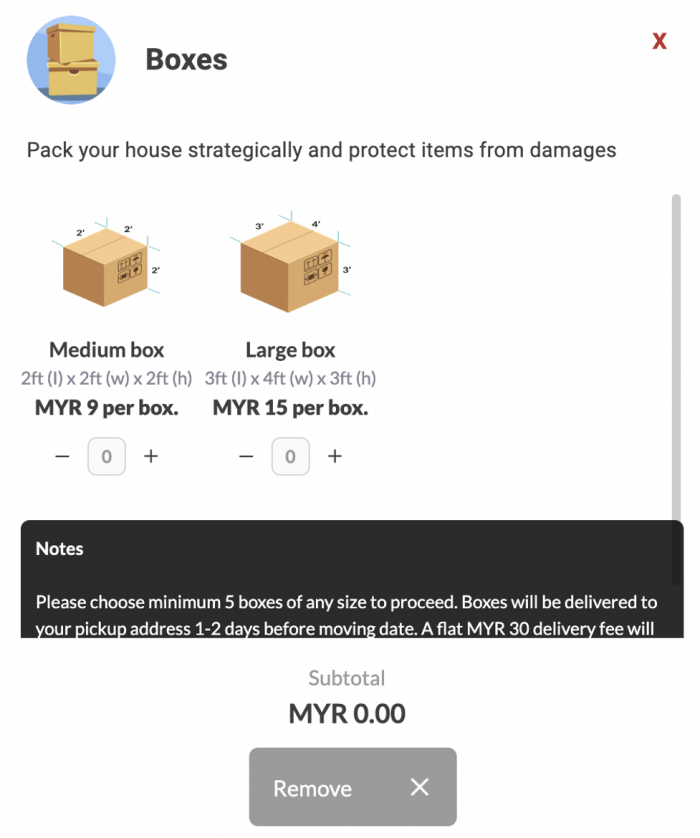Remove boxes from the order
The width and height of the screenshot is (700, 838).
click(x=352, y=788)
